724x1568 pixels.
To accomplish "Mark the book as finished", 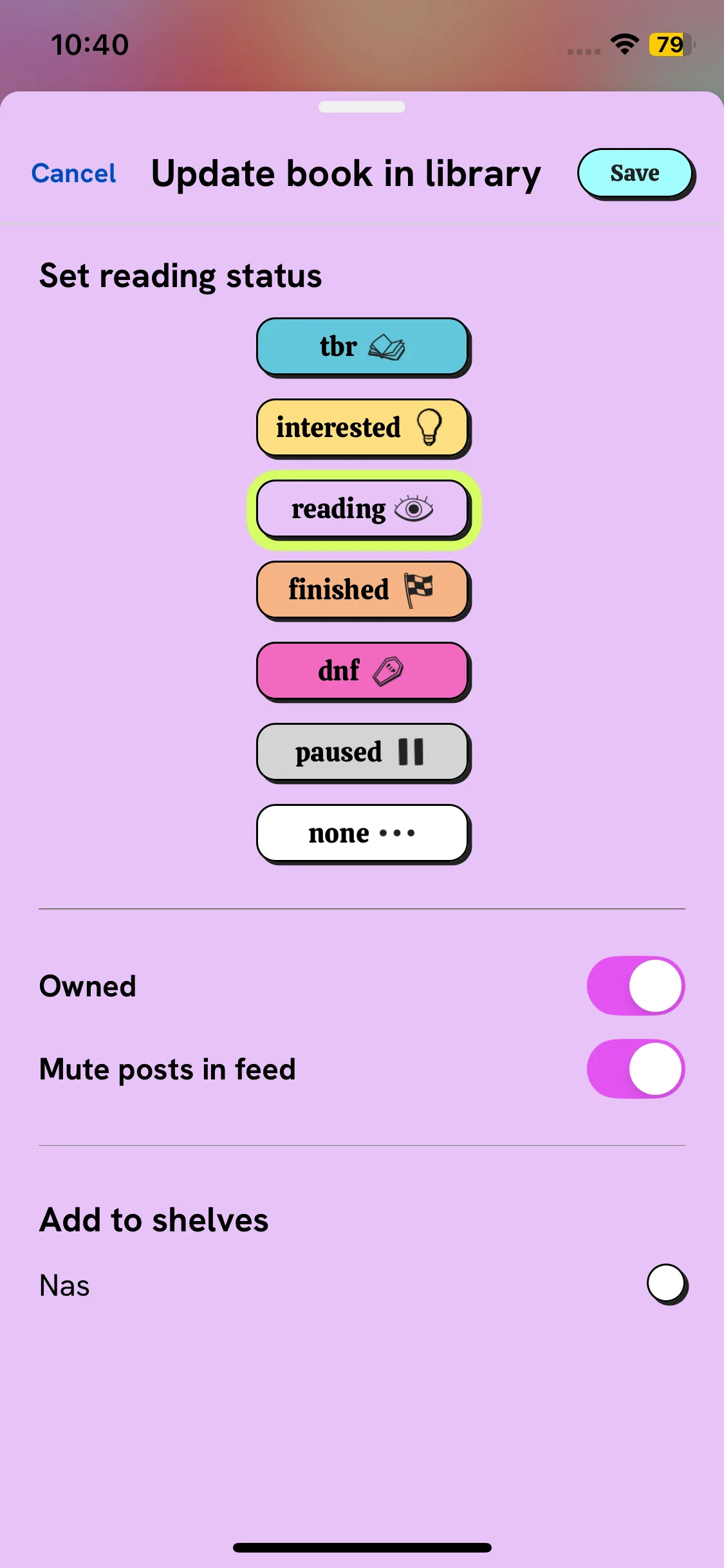I will [x=362, y=589].
